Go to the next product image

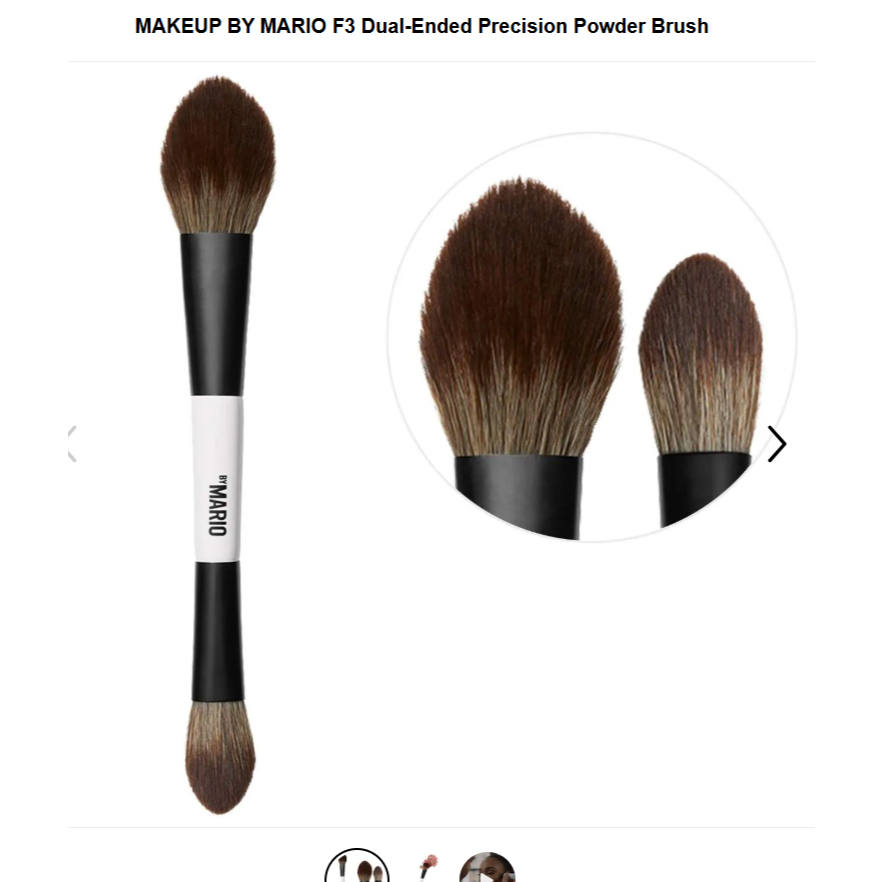[x=776, y=444]
